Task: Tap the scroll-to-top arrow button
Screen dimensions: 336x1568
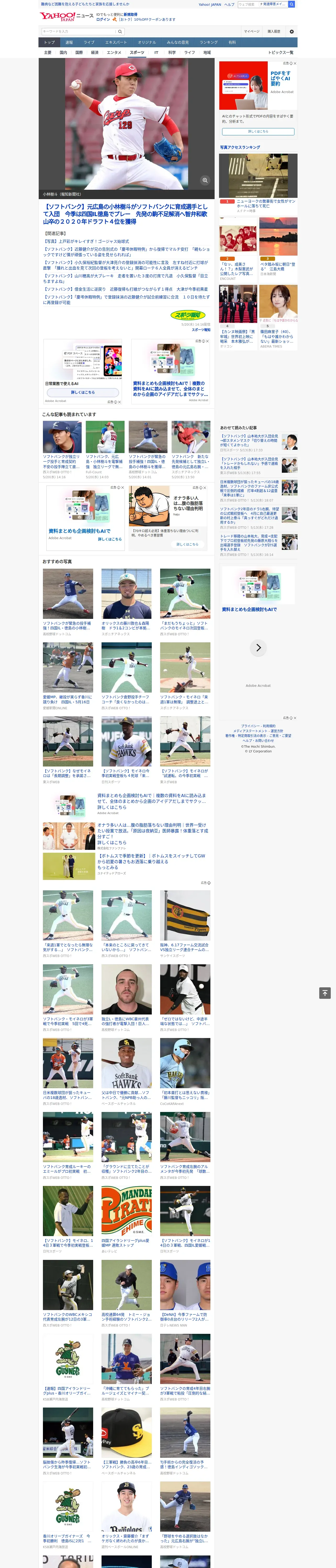Action: point(325,993)
